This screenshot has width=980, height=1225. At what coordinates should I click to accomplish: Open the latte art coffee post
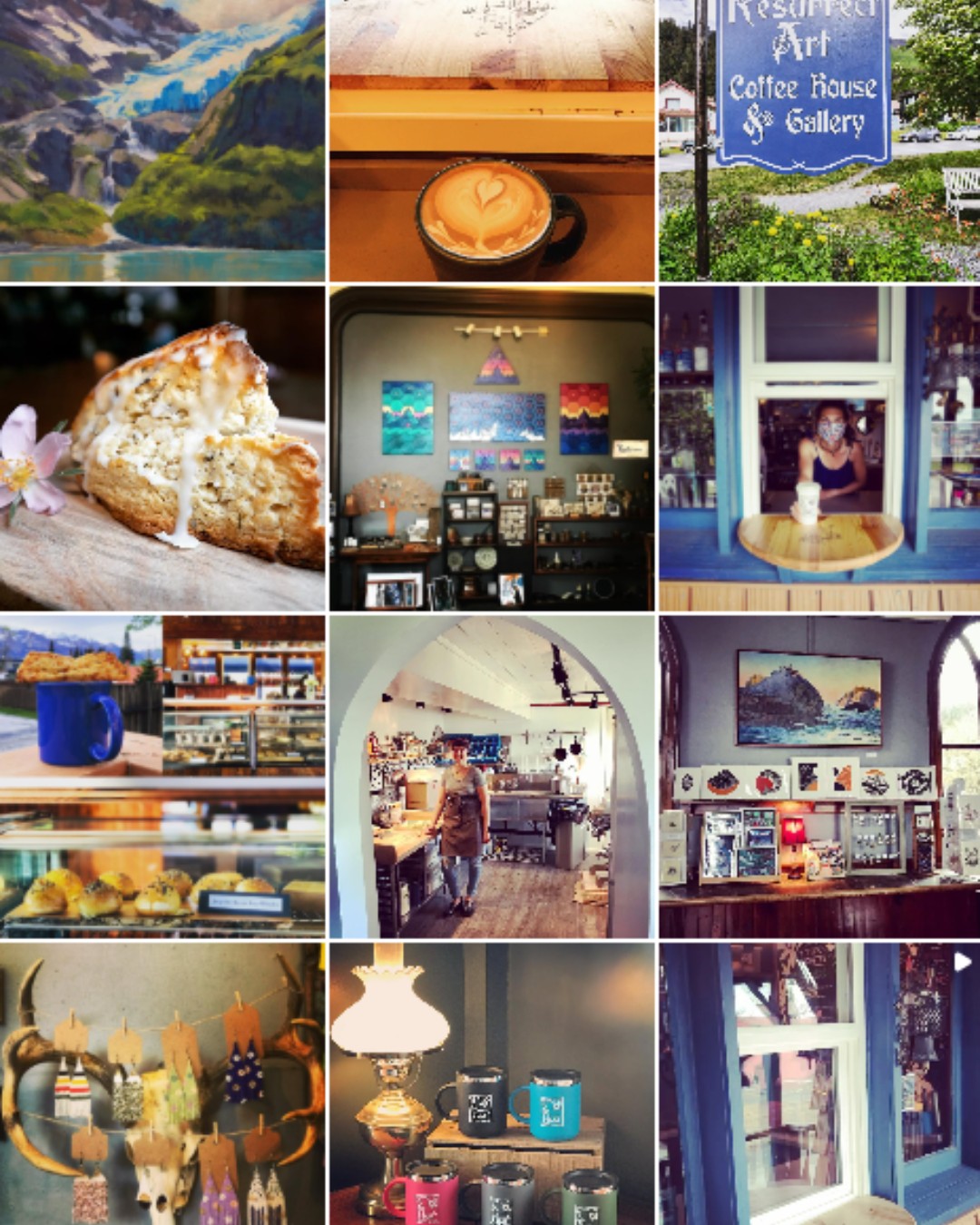(491, 140)
